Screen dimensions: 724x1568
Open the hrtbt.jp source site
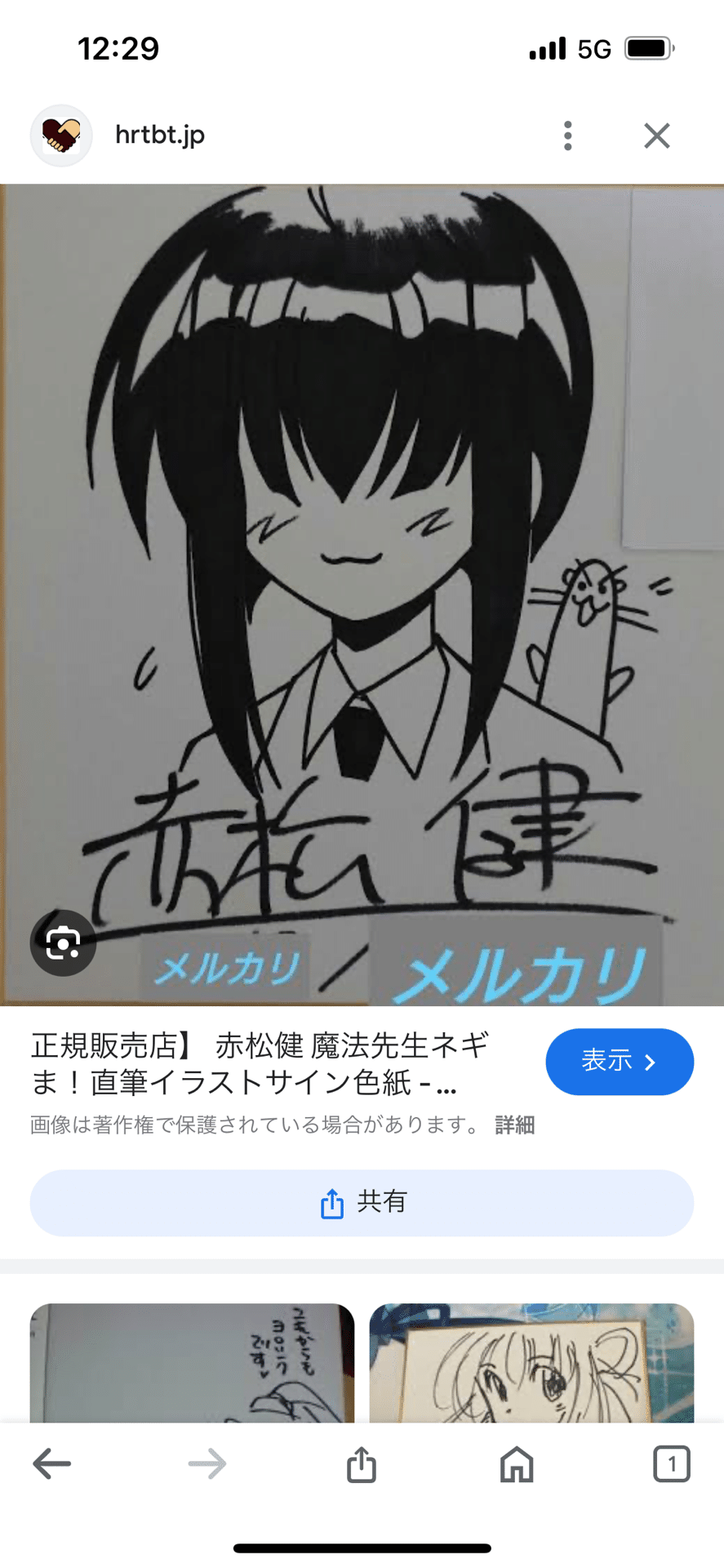(159, 135)
